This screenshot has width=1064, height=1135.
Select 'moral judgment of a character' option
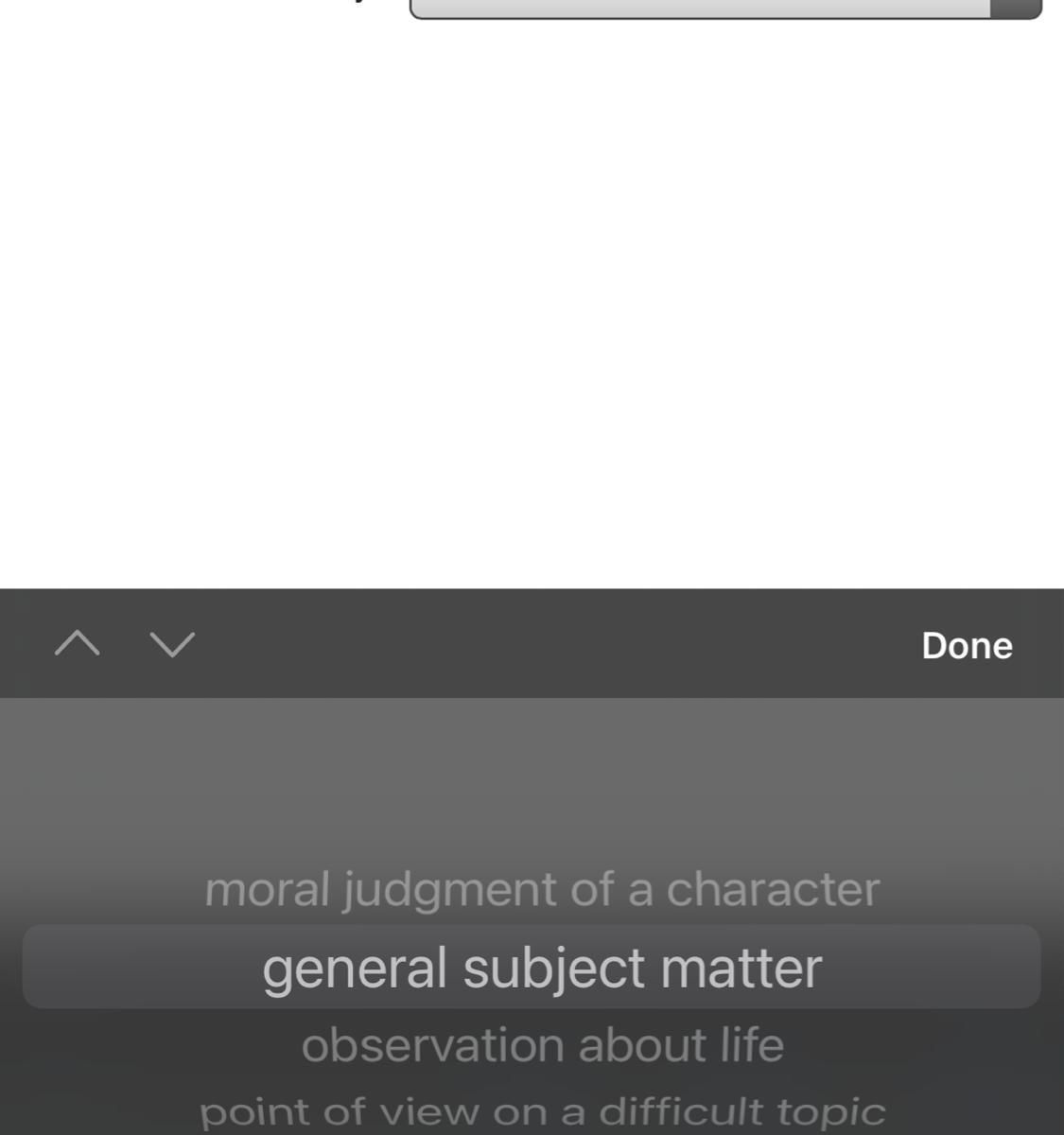(542, 890)
